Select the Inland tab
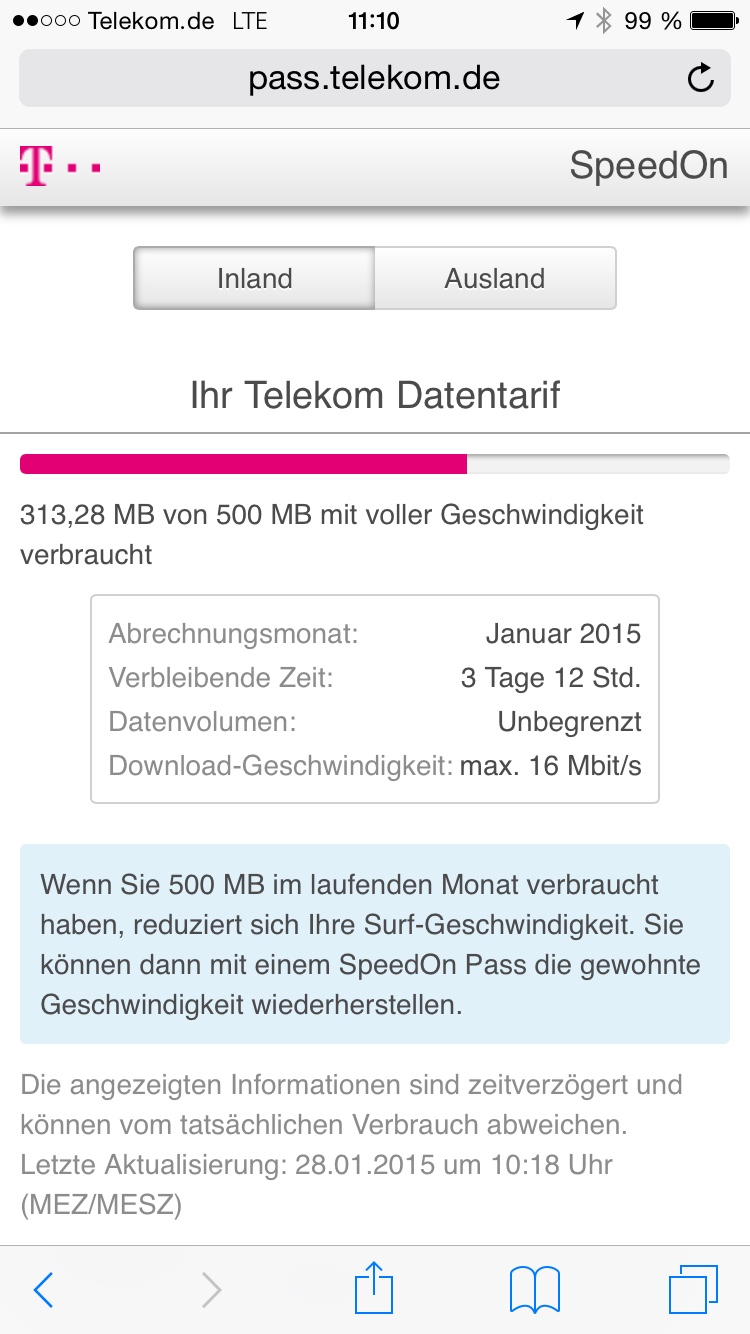 pyautogui.click(x=254, y=278)
